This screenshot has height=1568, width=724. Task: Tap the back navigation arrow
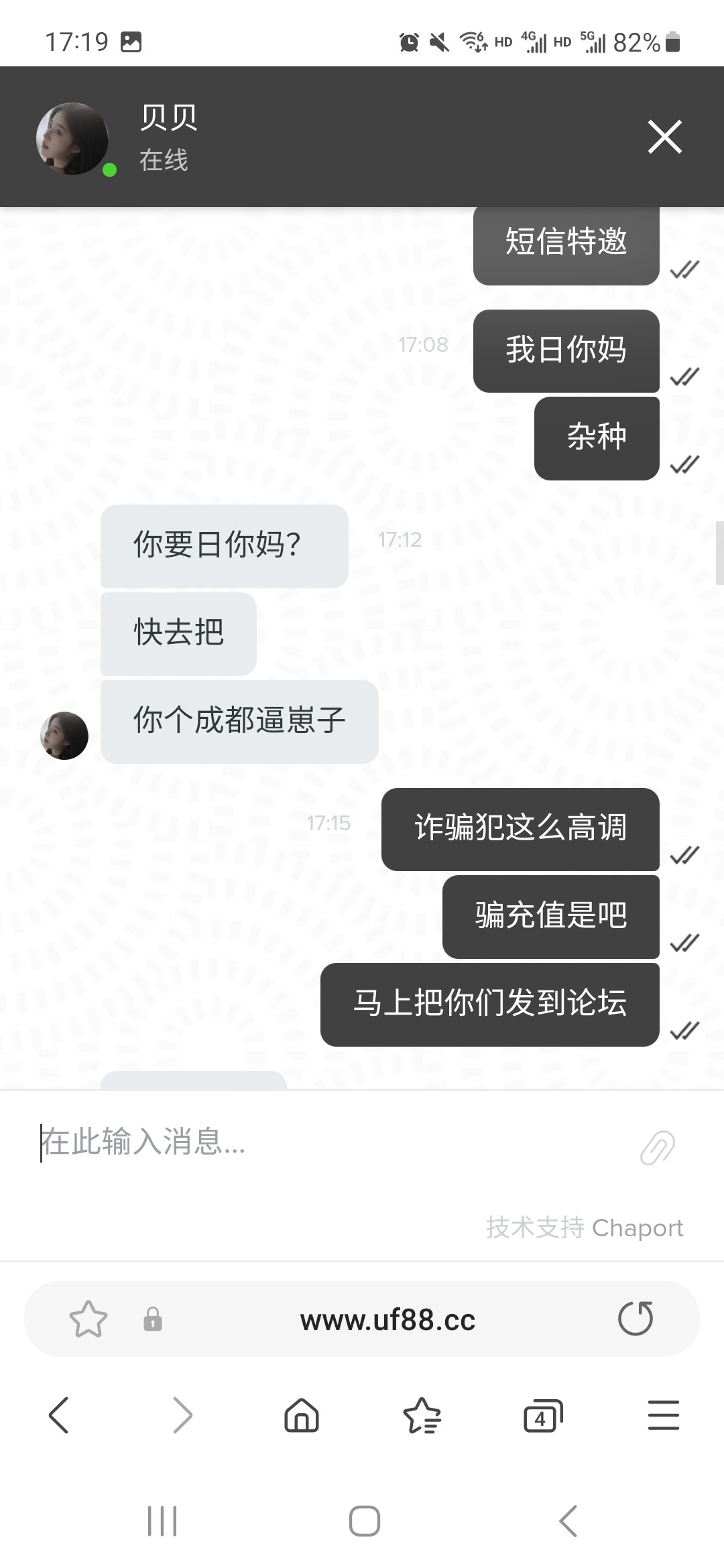pos(59,1416)
